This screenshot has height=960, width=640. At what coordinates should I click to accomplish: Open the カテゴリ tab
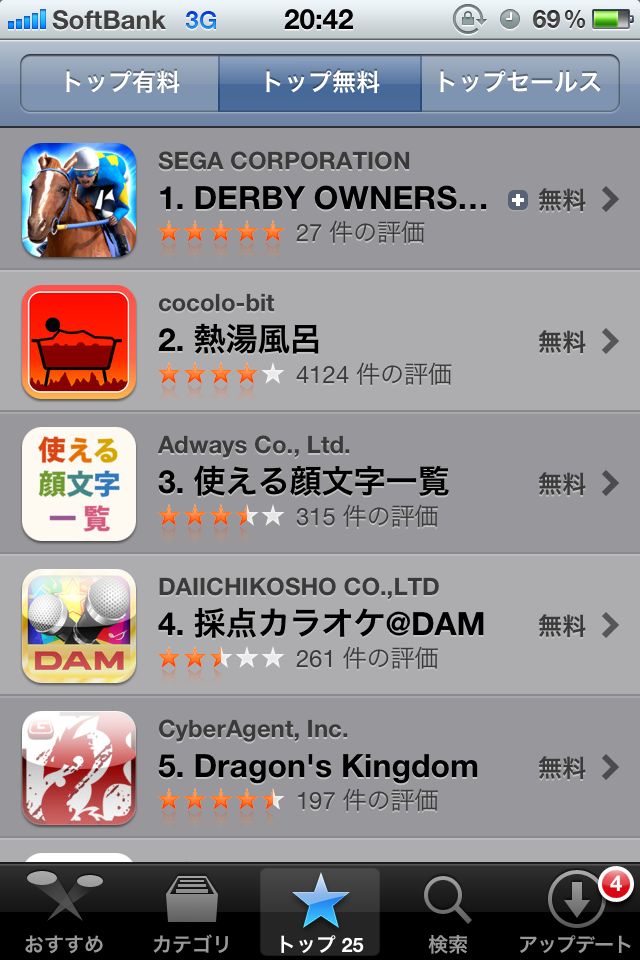[191, 912]
